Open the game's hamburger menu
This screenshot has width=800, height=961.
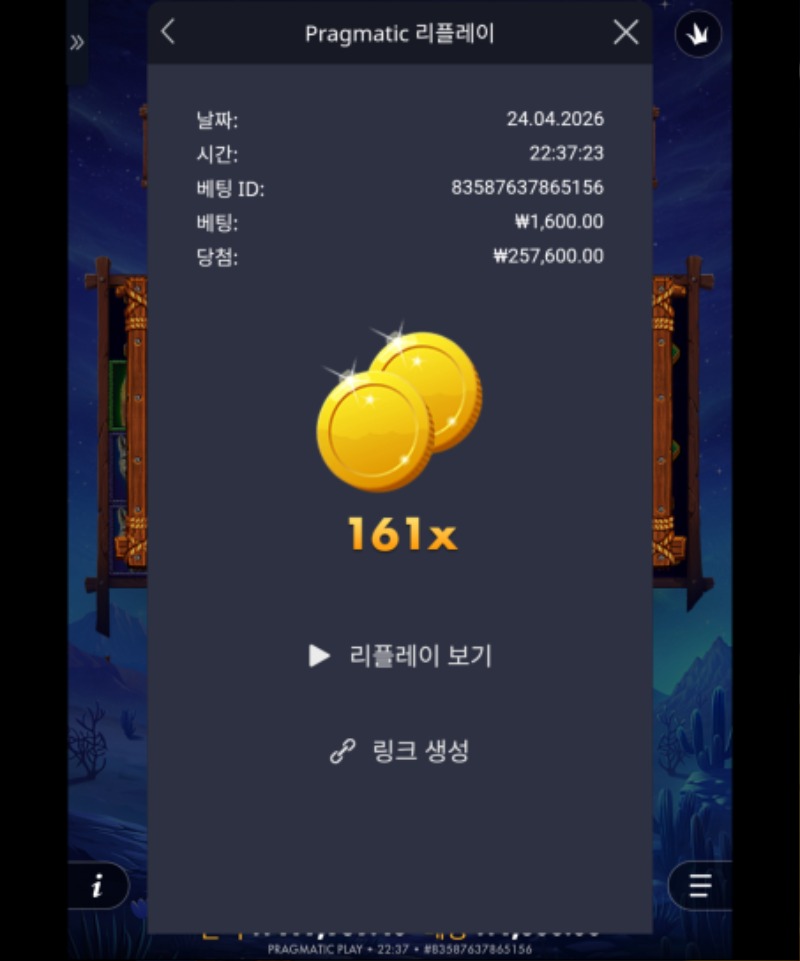(700, 886)
